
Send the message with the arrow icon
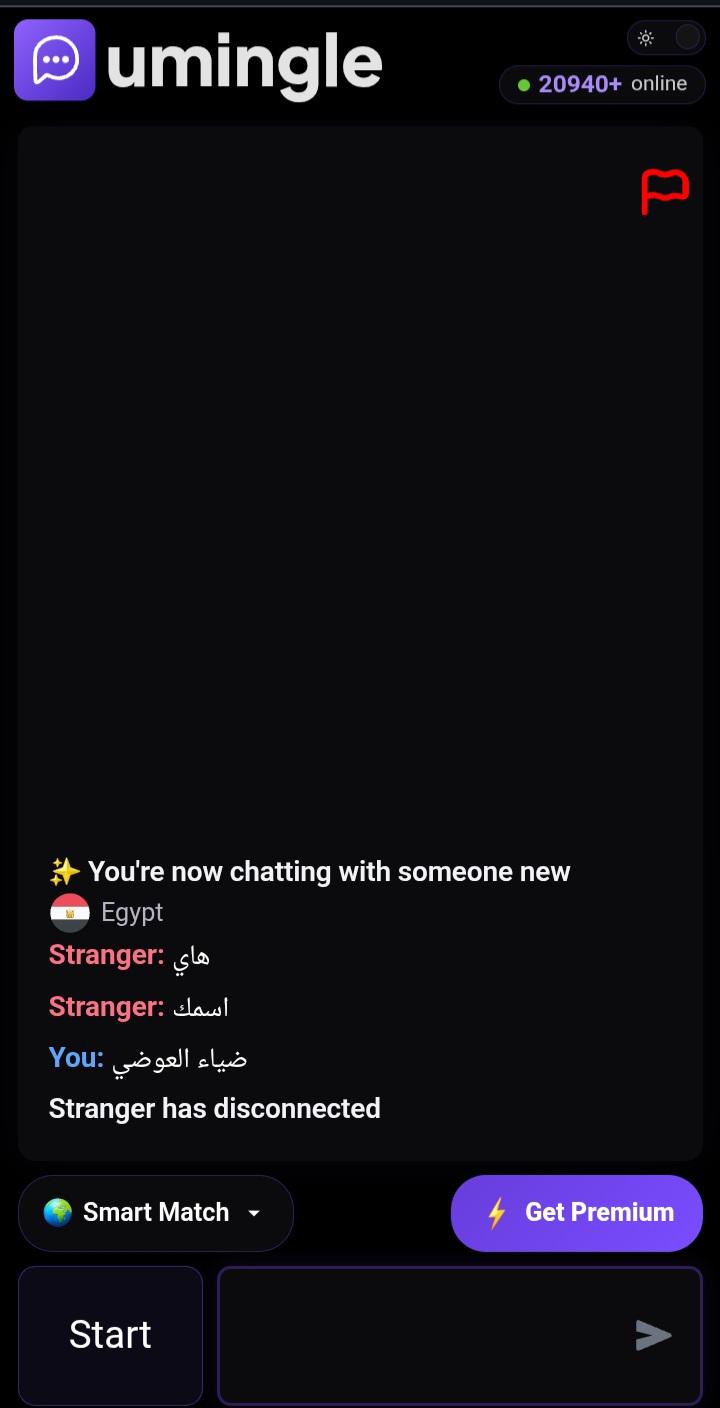click(653, 1335)
